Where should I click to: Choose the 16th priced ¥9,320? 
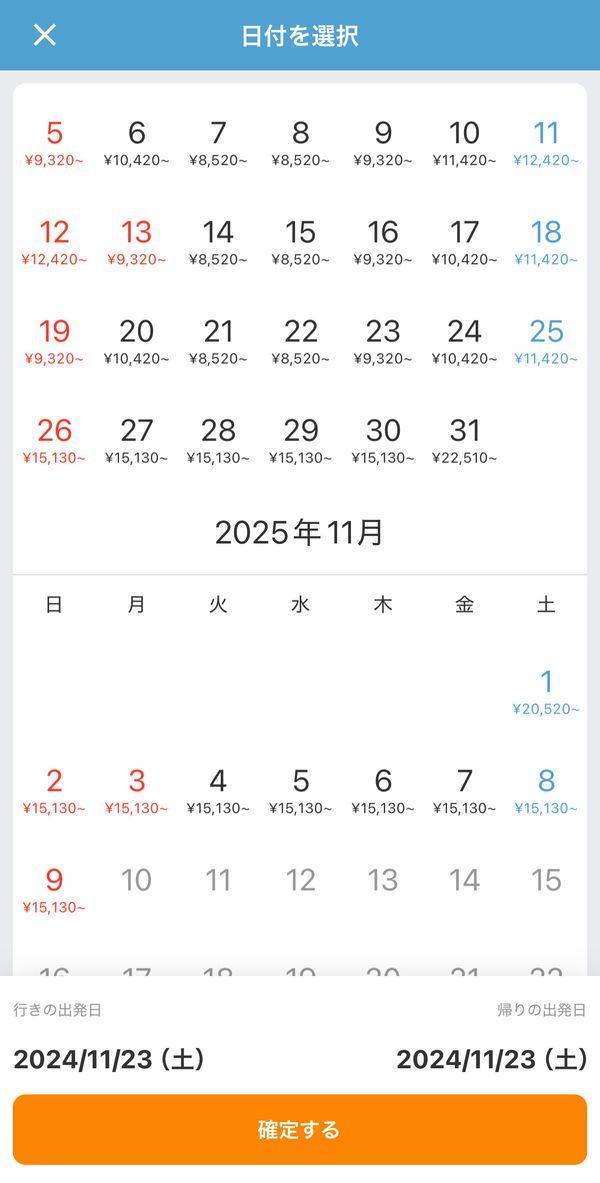[x=383, y=242]
